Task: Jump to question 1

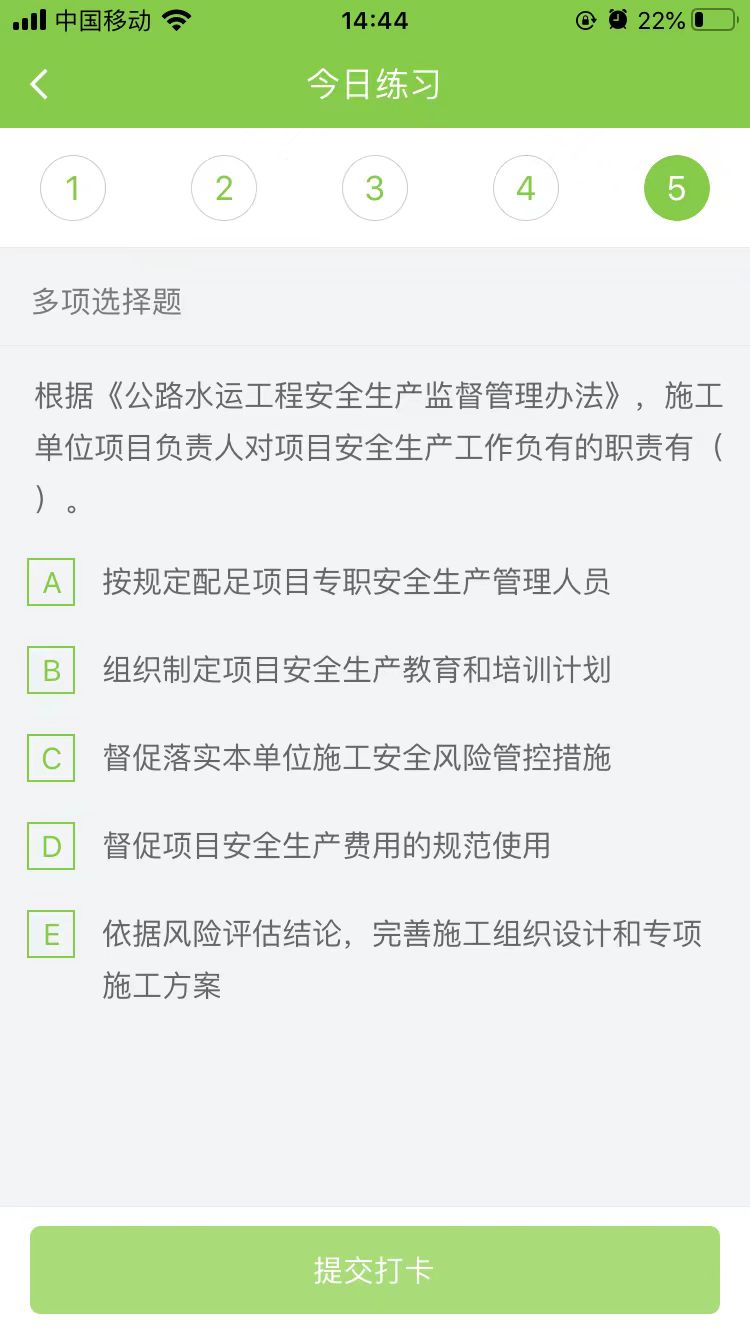Action: (x=73, y=188)
